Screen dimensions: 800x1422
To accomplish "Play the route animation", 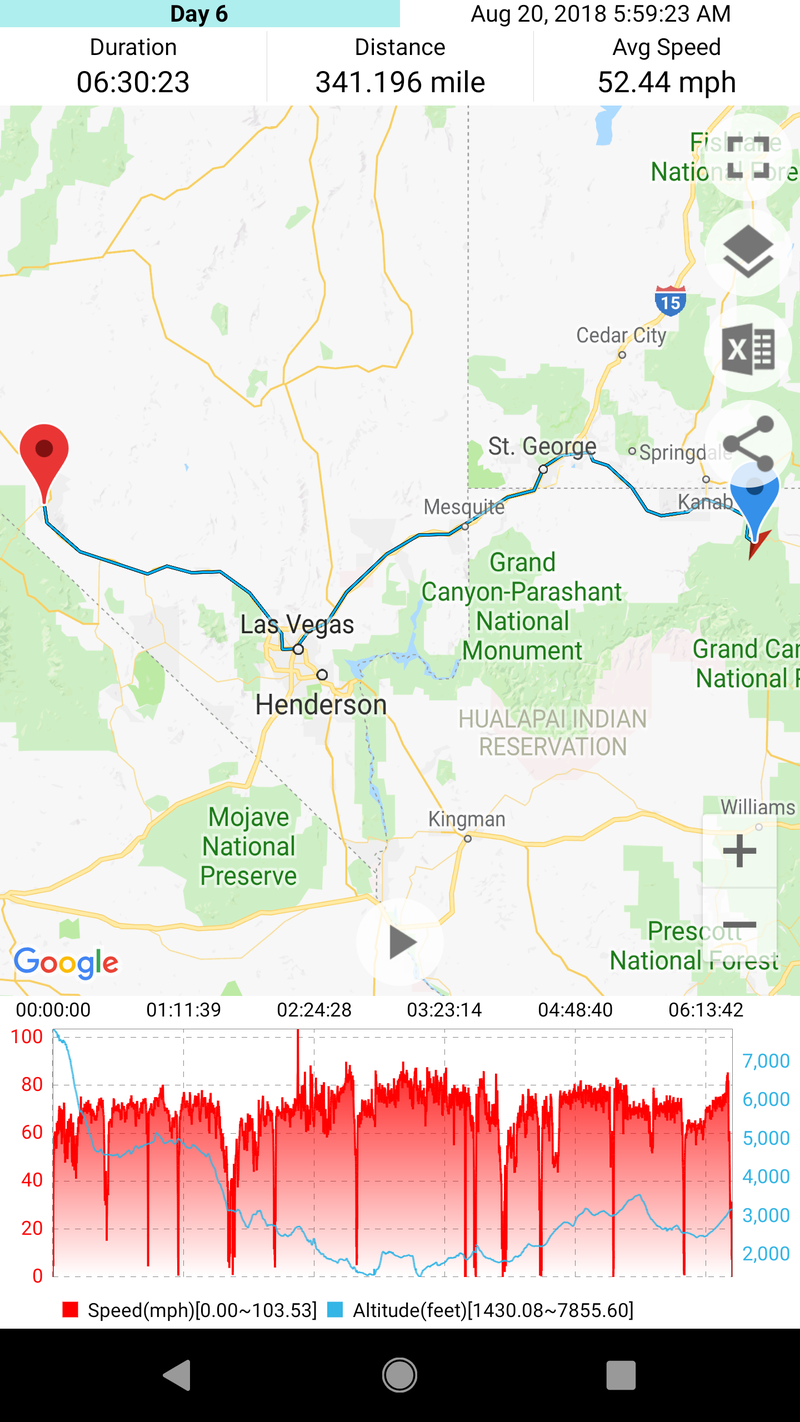I will [x=401, y=942].
